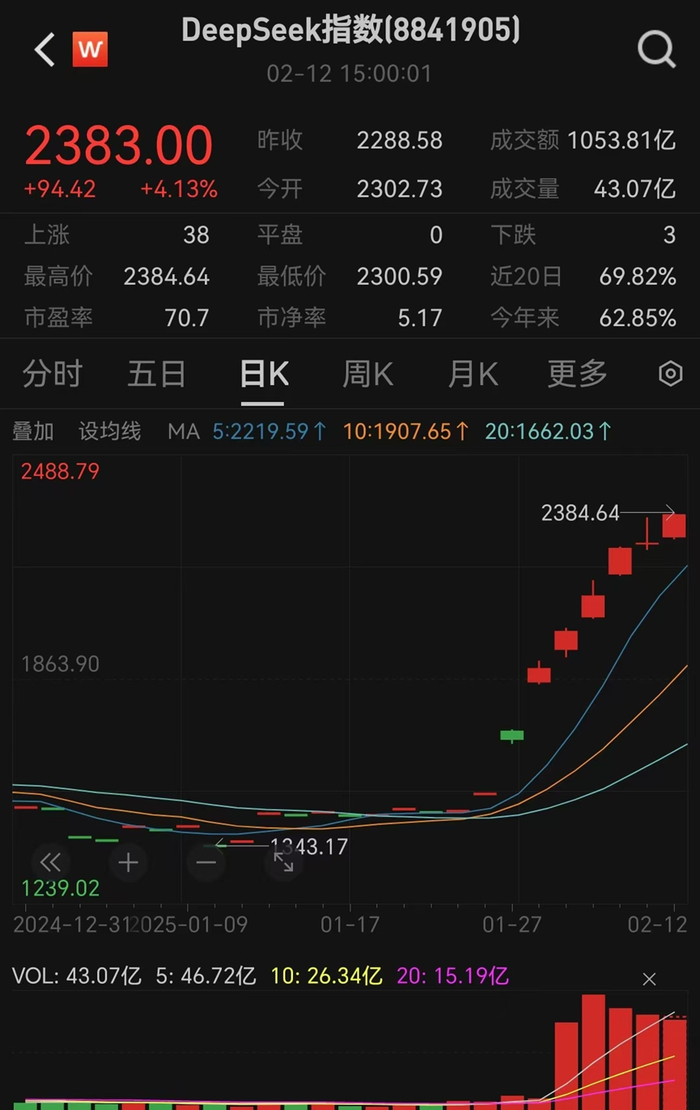Show the 月K chart tab

(473, 374)
